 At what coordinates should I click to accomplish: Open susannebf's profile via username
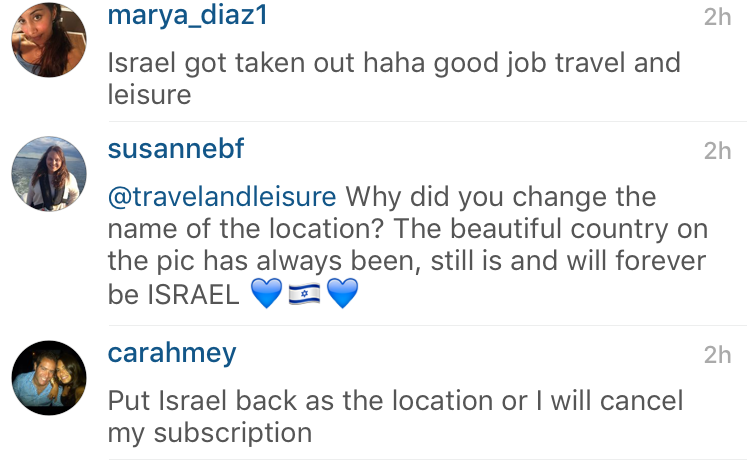175,150
